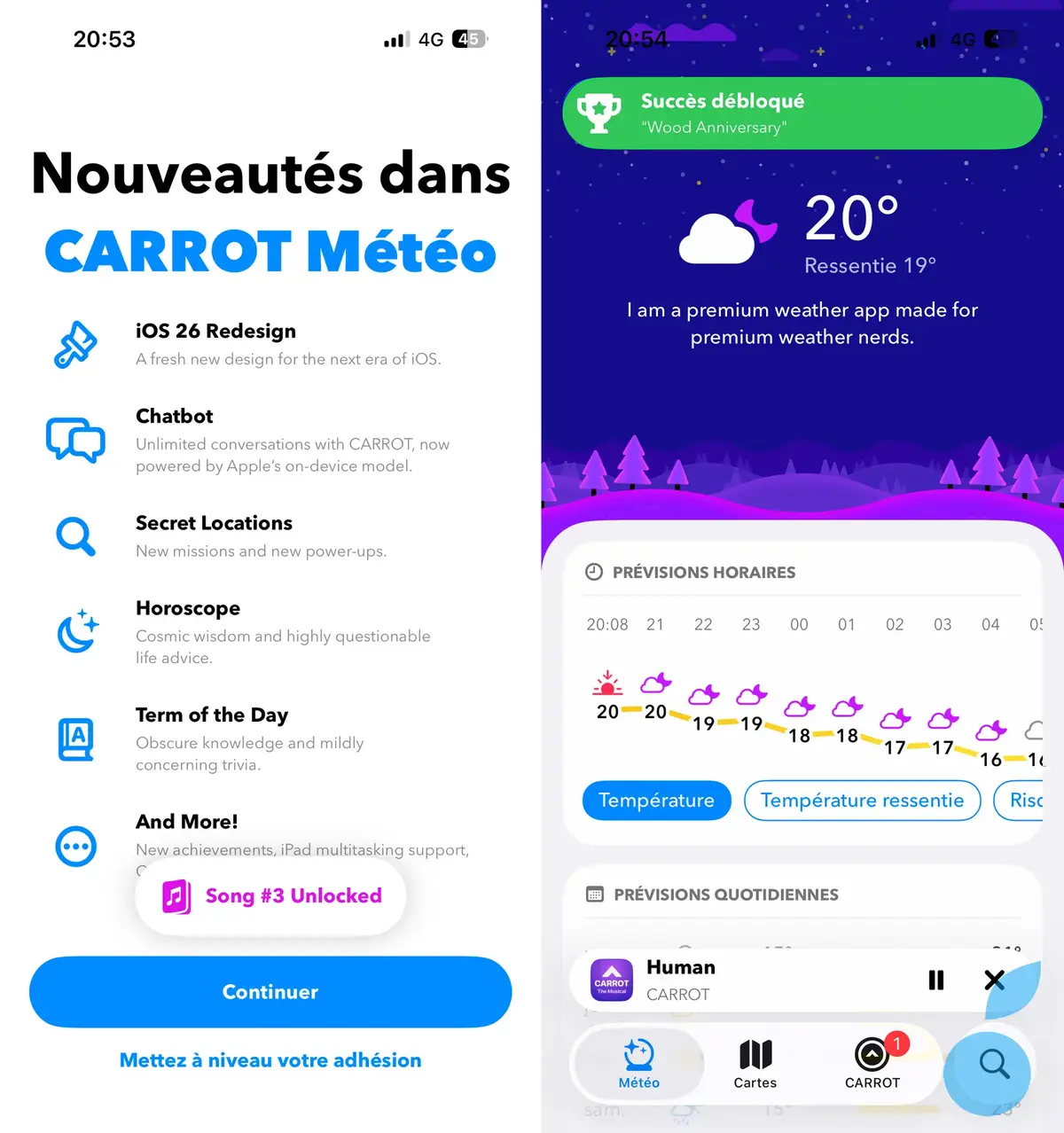Pause the Human track playback
Image resolution: width=1064 pixels, height=1133 pixels.
[x=936, y=980]
